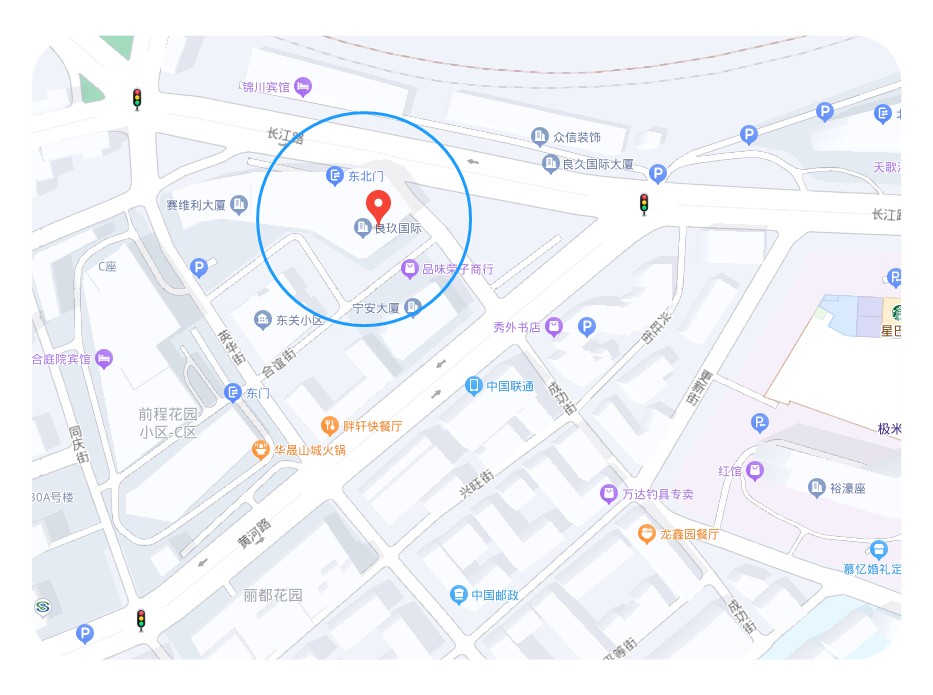Image resolution: width=933 pixels, height=695 pixels.
Task: Open the 良久国际大厦 building marker
Action: 550,163
